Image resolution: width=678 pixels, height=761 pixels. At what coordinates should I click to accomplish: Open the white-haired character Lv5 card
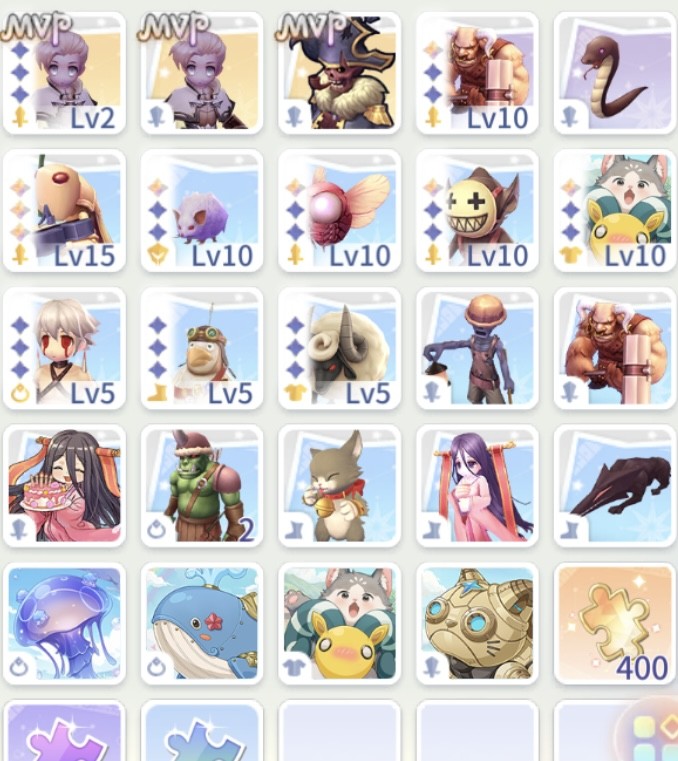(65, 348)
